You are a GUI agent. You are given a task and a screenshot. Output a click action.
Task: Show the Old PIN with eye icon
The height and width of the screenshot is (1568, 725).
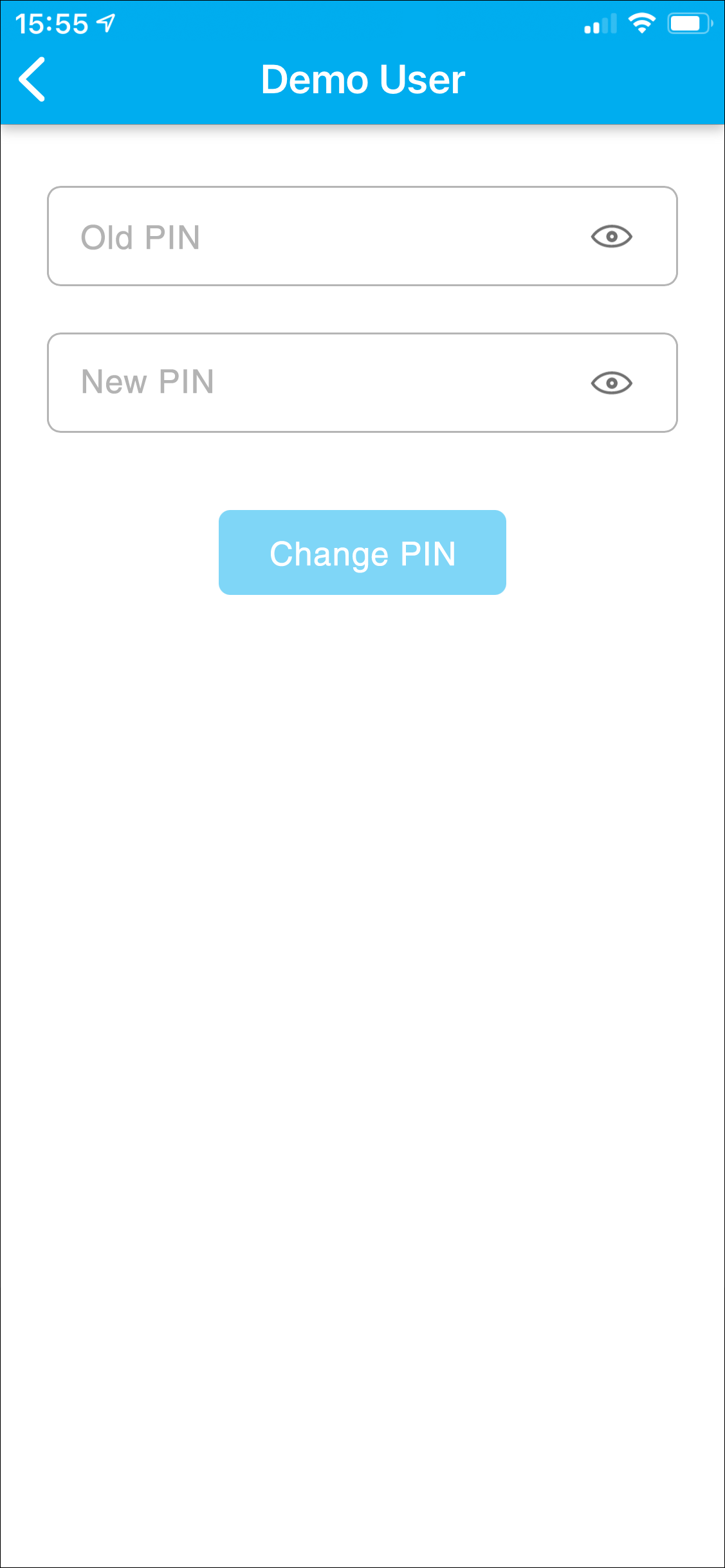tap(611, 237)
